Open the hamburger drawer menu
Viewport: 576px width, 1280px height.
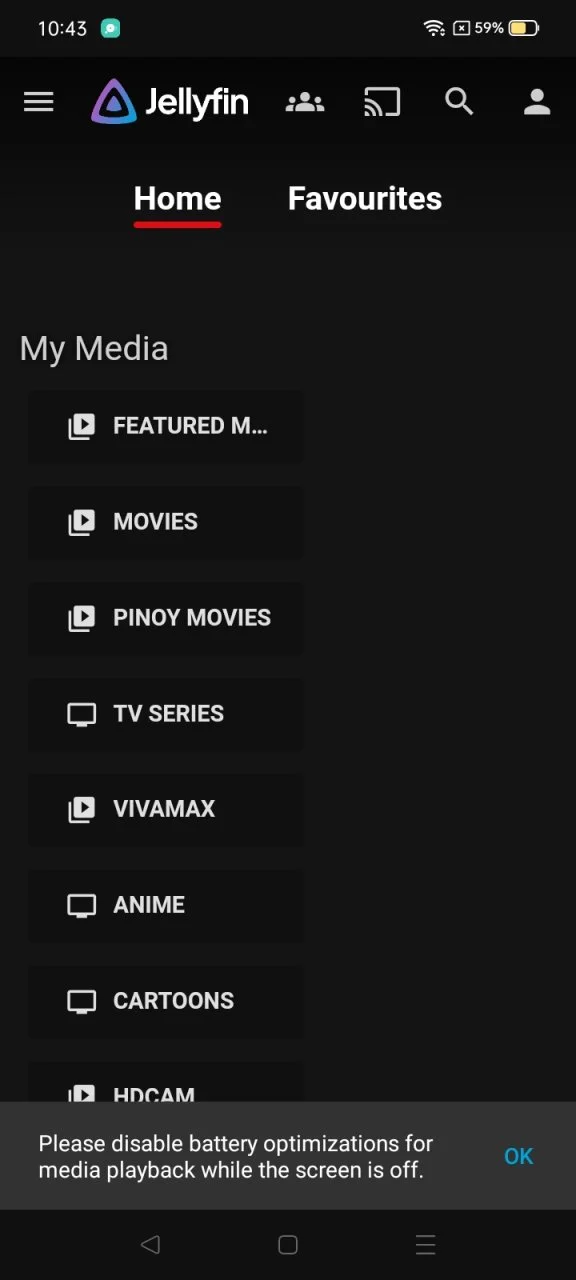pyautogui.click(x=38, y=102)
